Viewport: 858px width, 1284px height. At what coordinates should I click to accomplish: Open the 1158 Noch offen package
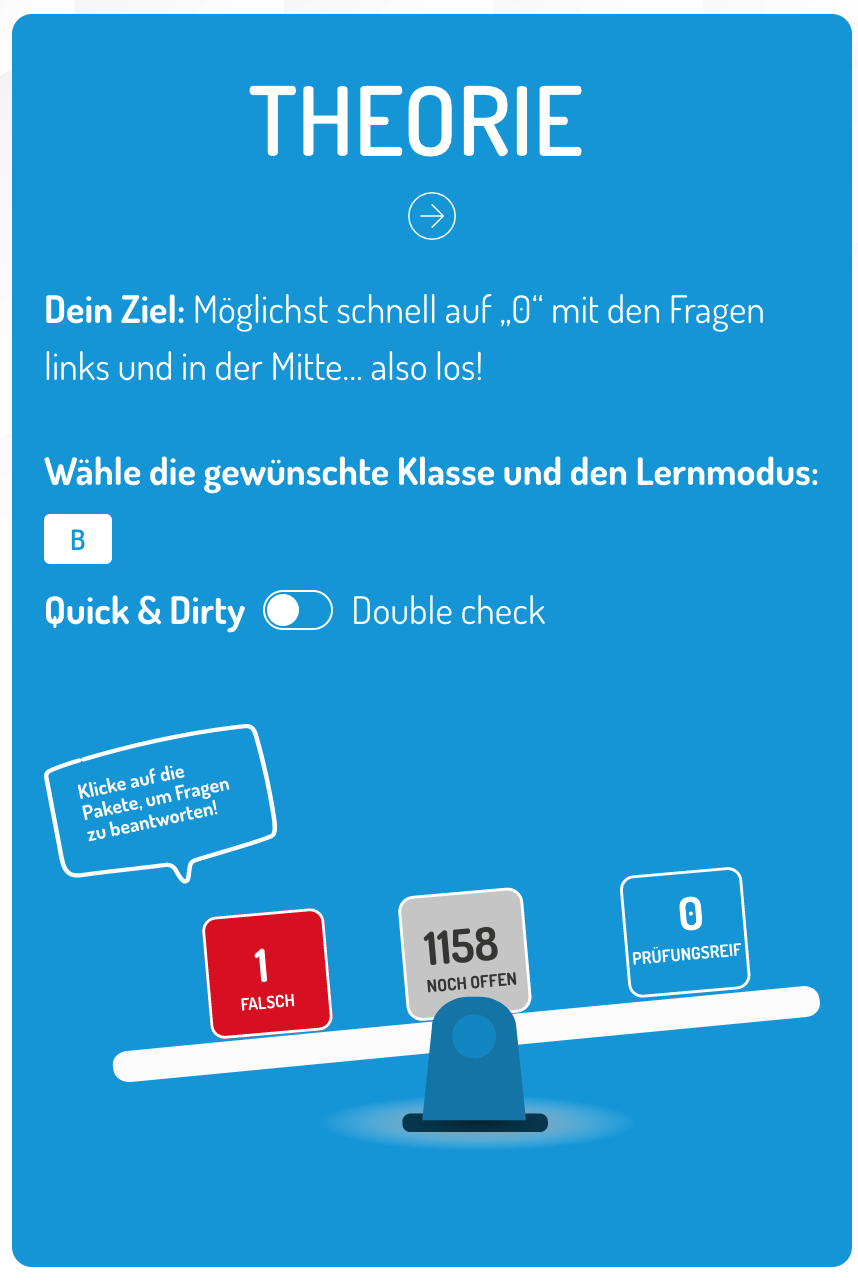[x=464, y=953]
